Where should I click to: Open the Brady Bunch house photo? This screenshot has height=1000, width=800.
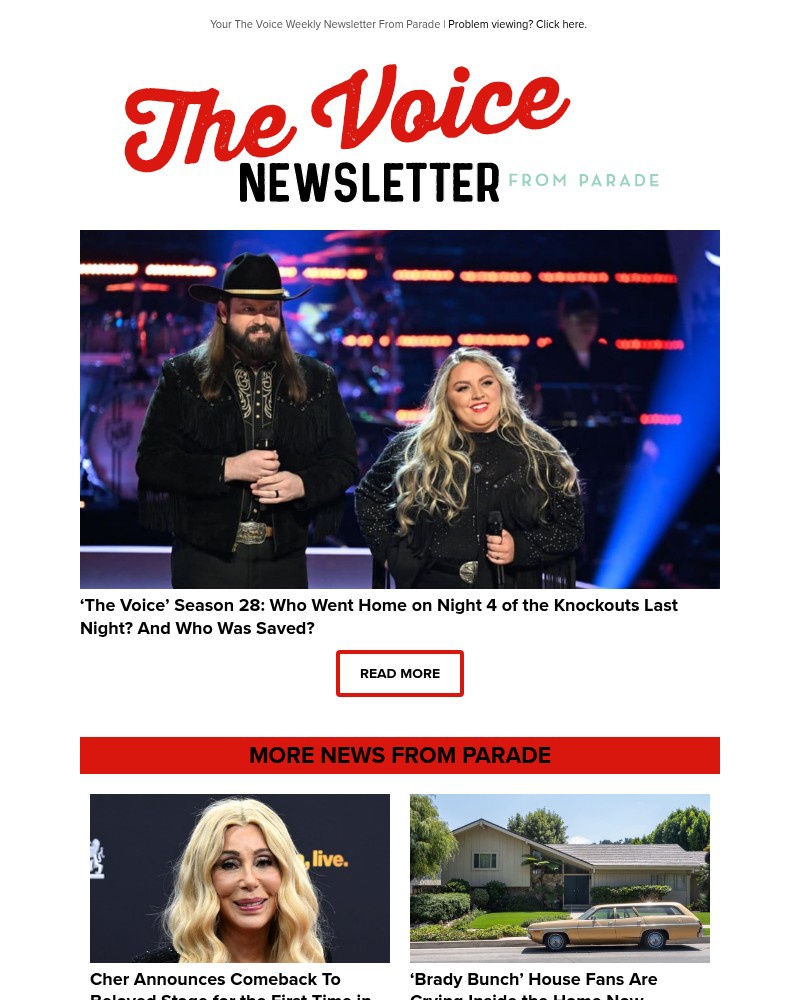(560, 878)
